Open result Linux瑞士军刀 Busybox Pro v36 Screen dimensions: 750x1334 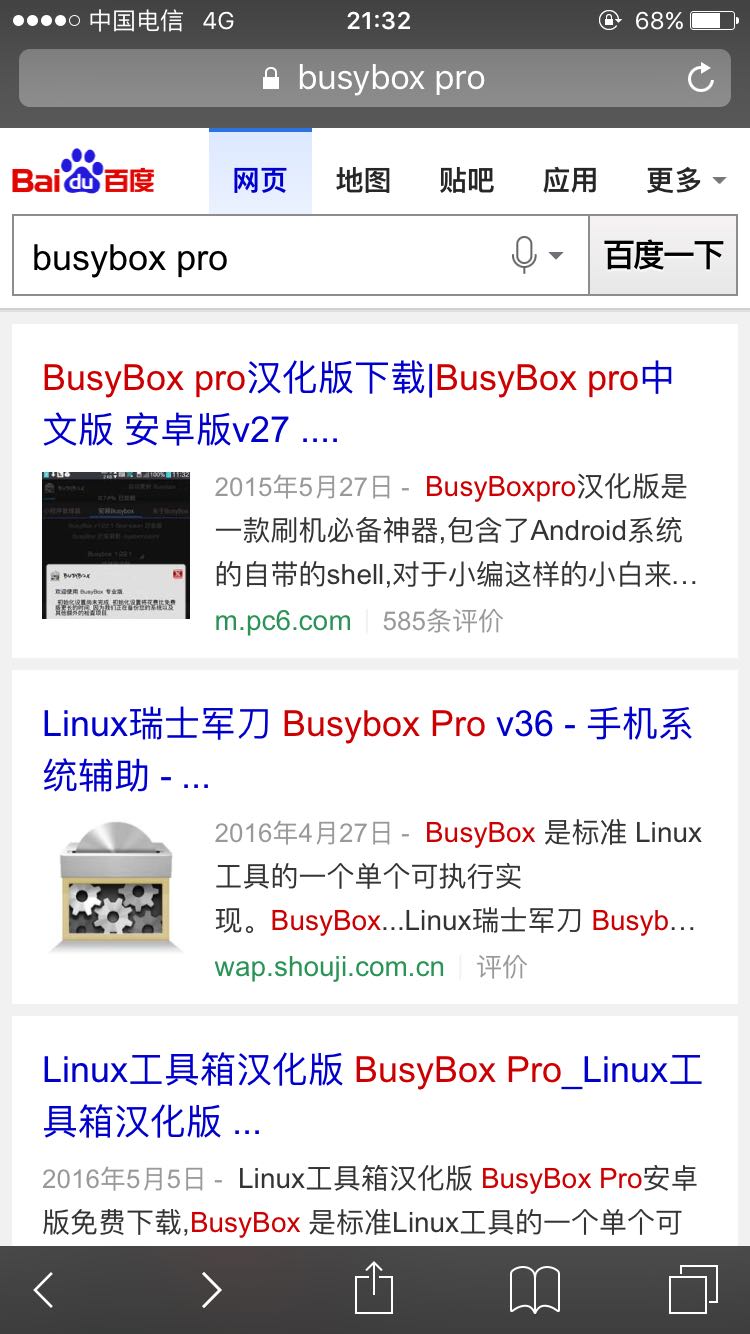pos(367,750)
